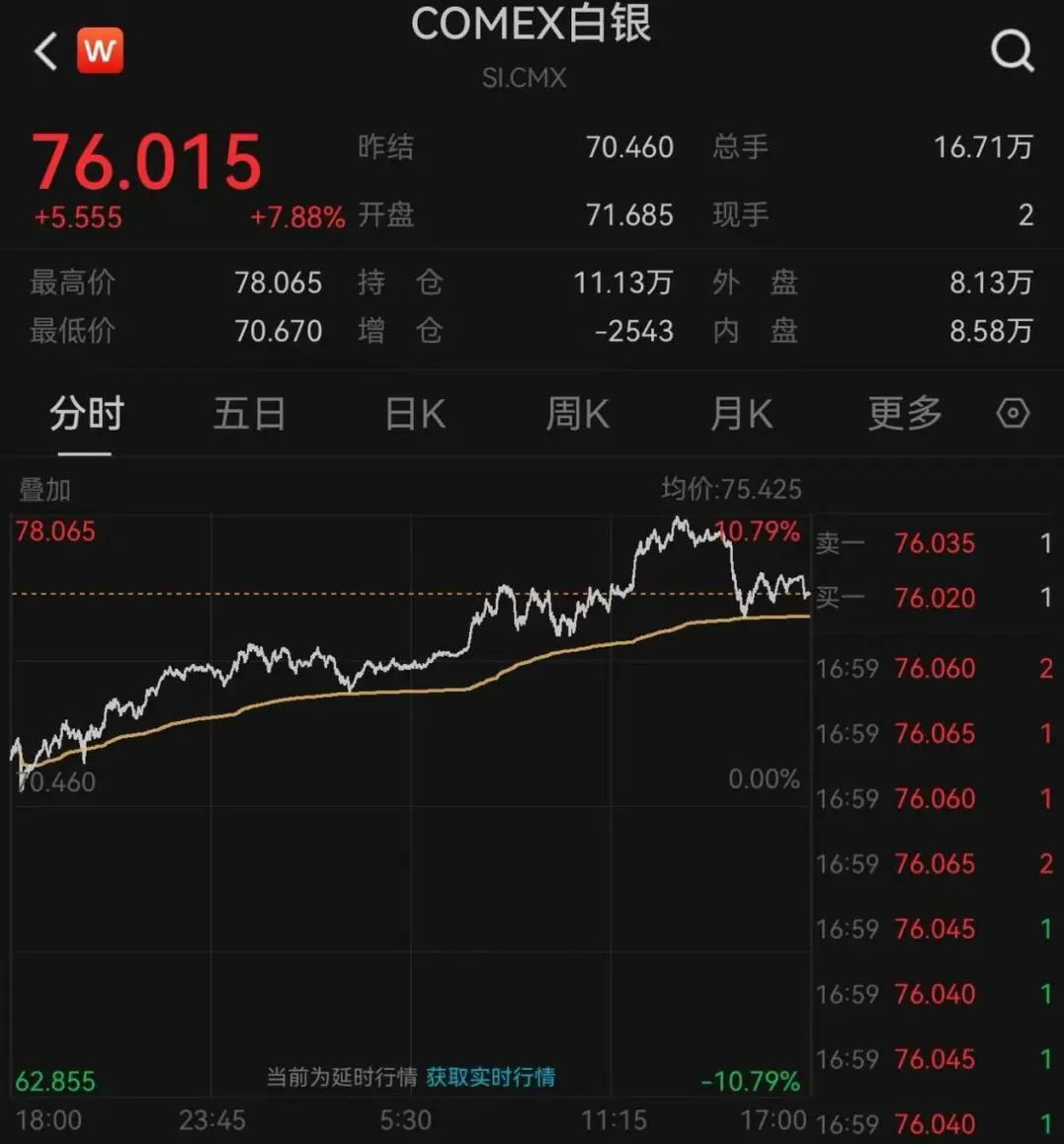This screenshot has height=1144, width=1064.
Task: Click the latest price 76.015
Action: point(146,158)
